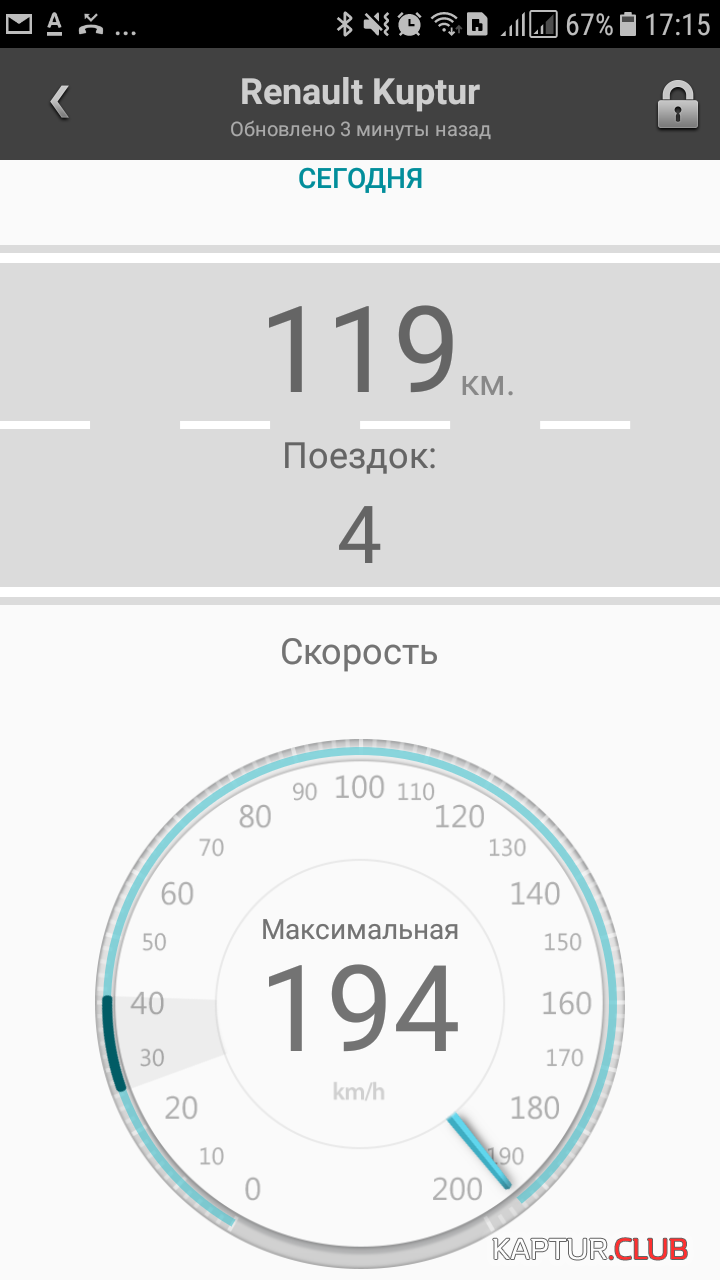The width and height of the screenshot is (720, 1280).
Task: Tap the lock icon in the header
Action: (677, 103)
